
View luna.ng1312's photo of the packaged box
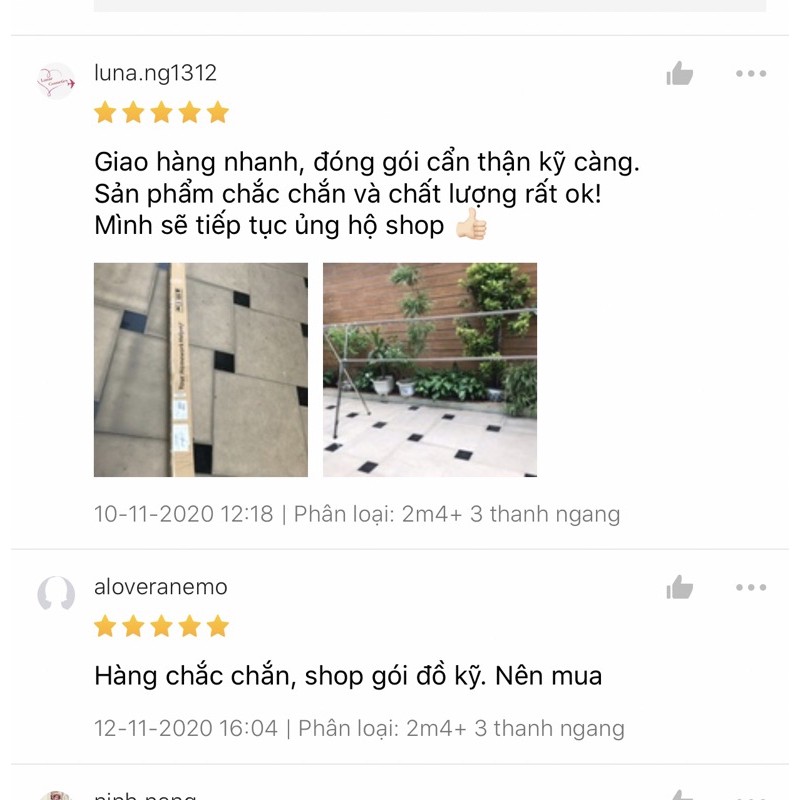pyautogui.click(x=201, y=370)
